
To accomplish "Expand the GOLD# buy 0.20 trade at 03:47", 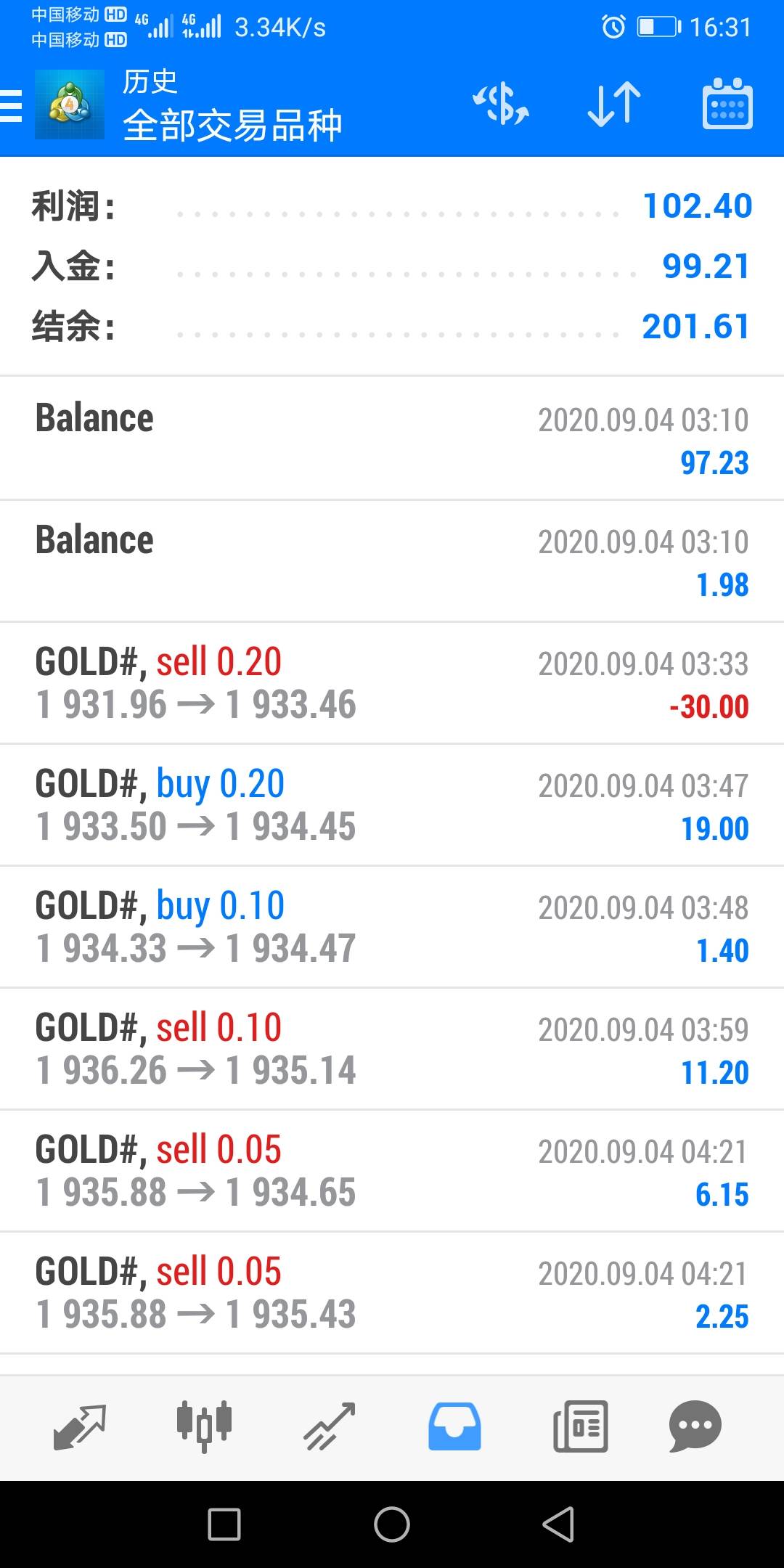I will point(392,804).
